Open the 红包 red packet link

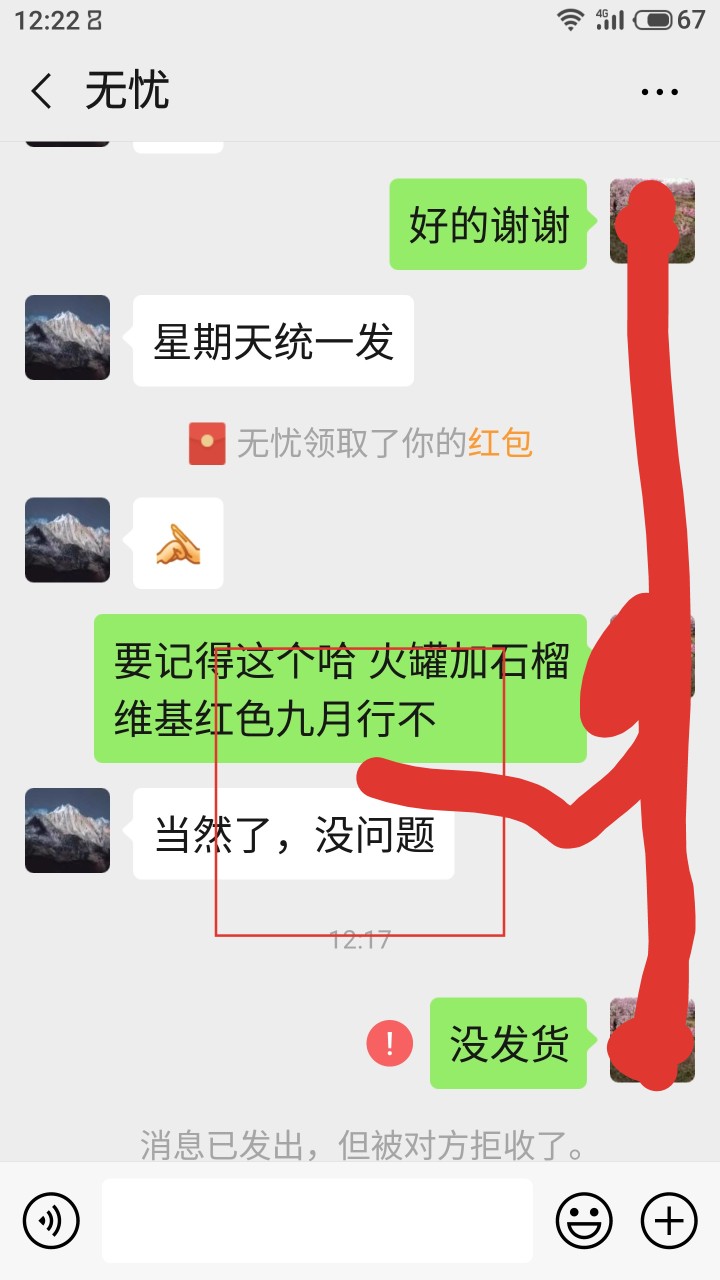click(500, 442)
